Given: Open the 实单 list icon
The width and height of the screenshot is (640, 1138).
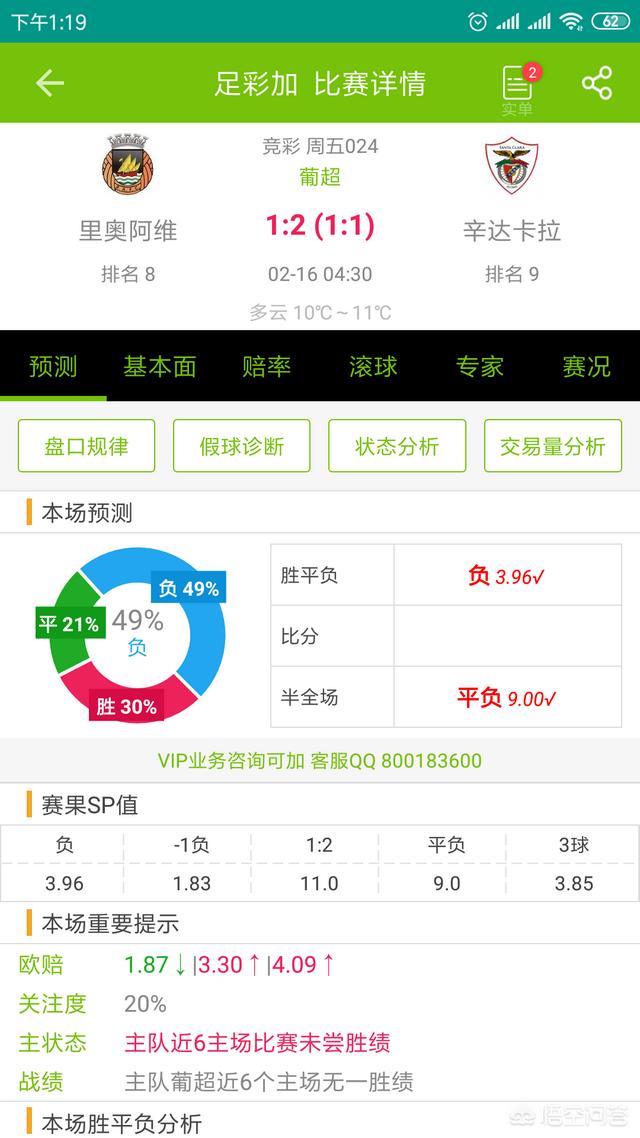Looking at the screenshot, I should [517, 88].
